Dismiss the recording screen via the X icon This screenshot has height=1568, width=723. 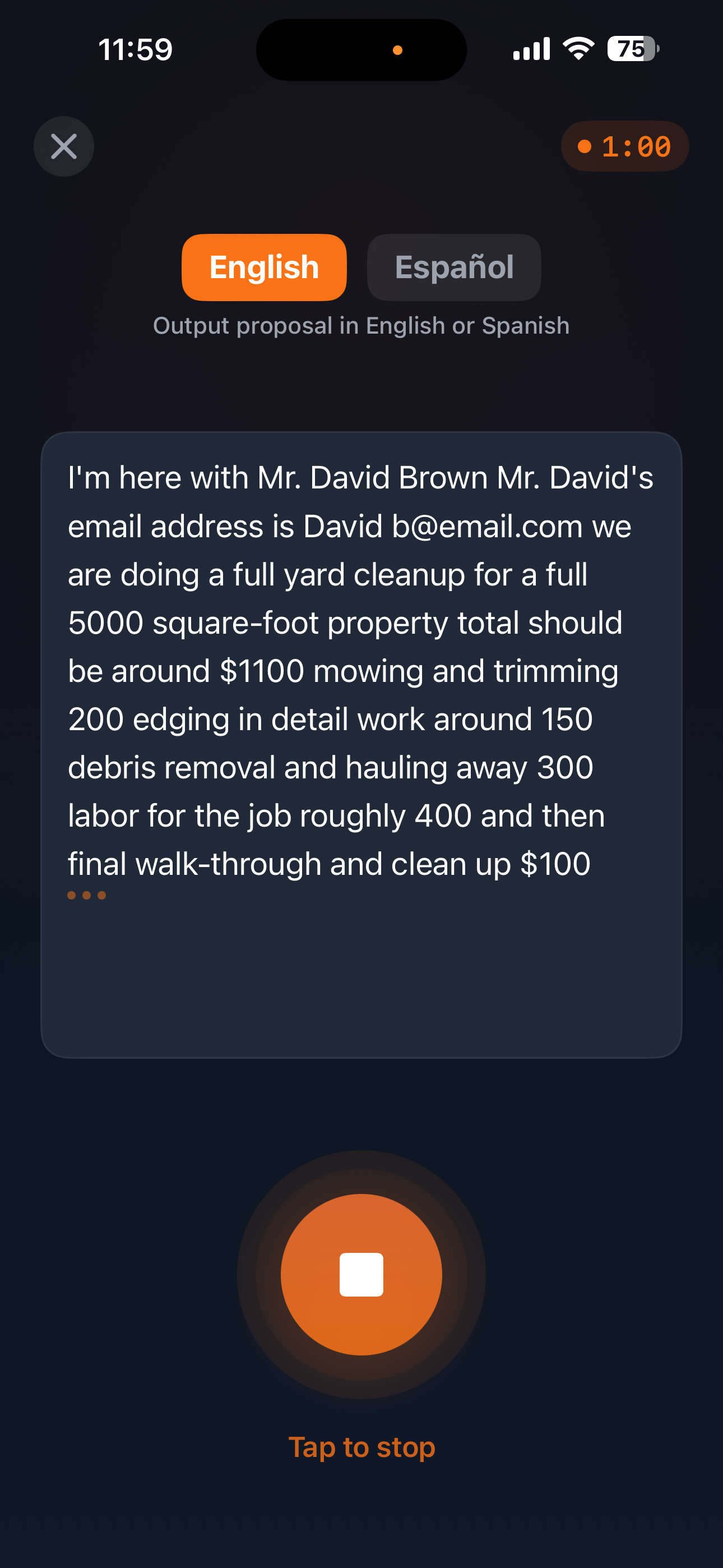coord(63,146)
